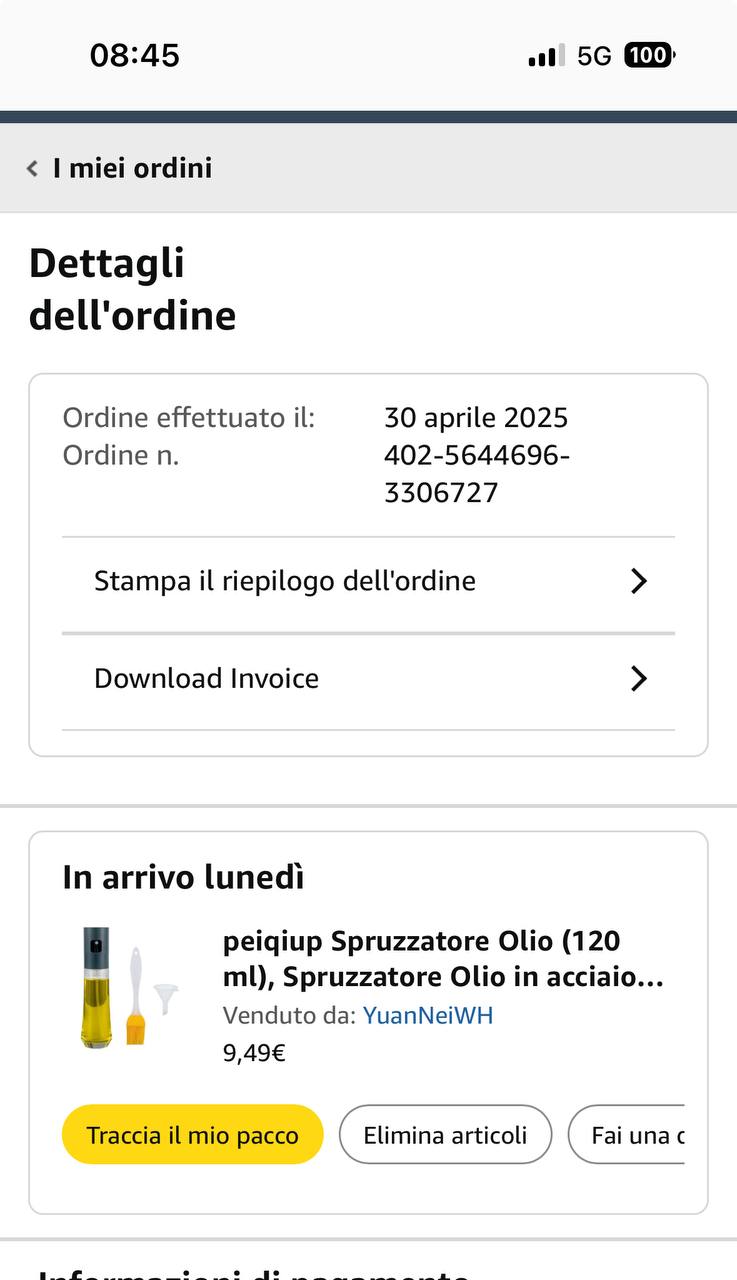Tap Traccia il mio pacco button
The width and height of the screenshot is (737, 1280).
pyautogui.click(x=192, y=1135)
